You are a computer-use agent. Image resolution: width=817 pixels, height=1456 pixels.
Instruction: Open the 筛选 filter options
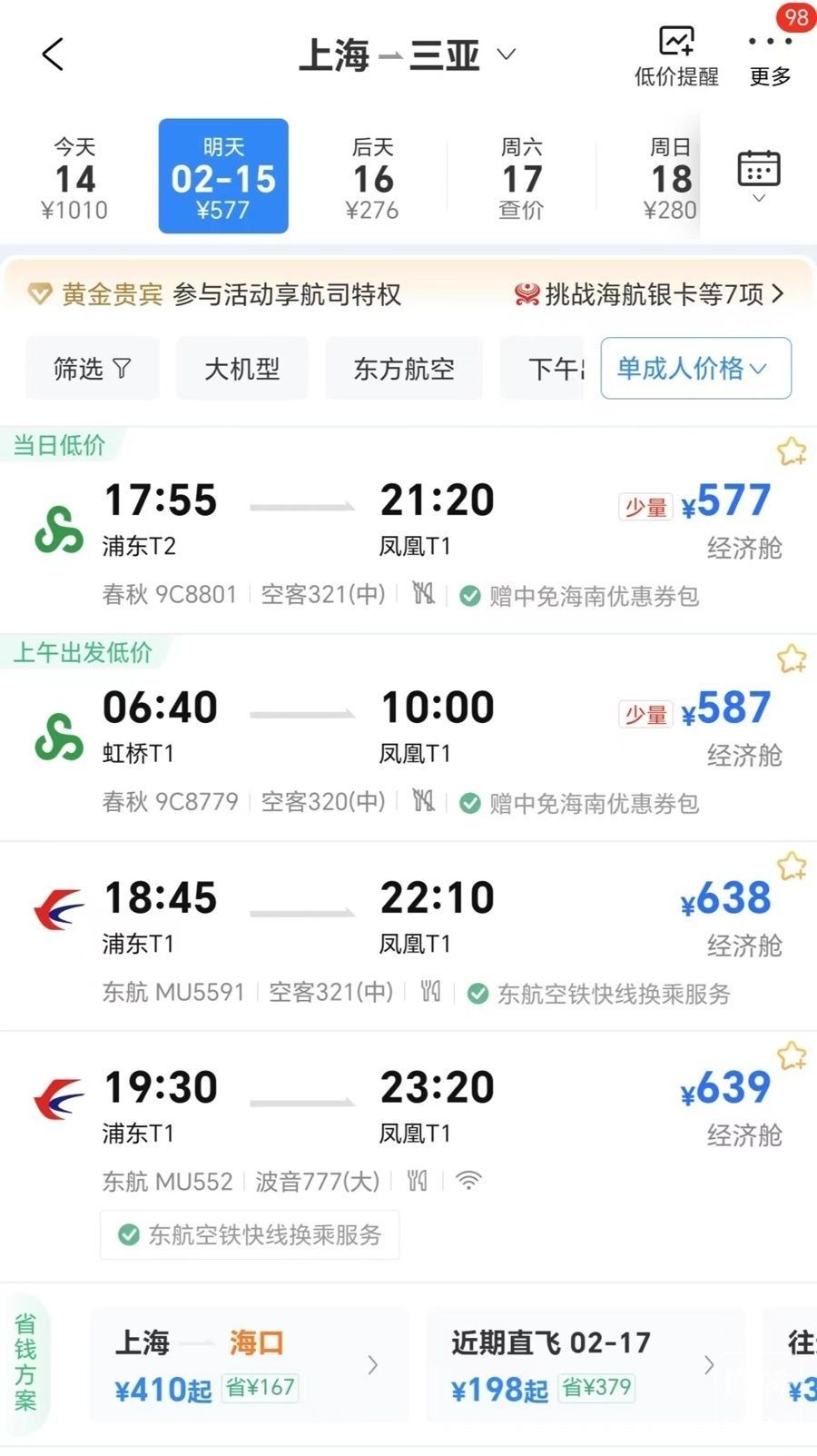click(92, 369)
